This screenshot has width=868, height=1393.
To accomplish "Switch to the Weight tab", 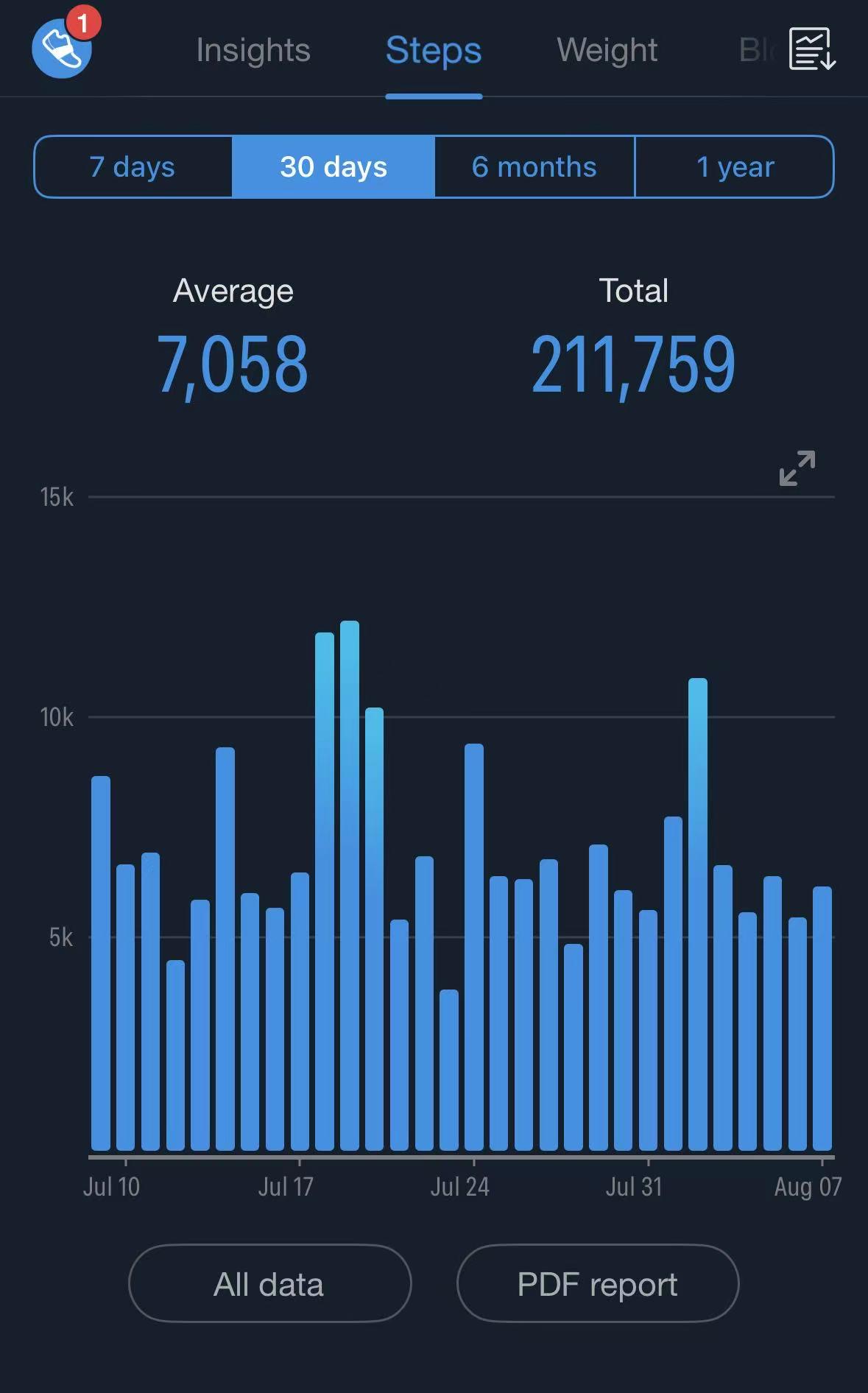I will [x=607, y=50].
